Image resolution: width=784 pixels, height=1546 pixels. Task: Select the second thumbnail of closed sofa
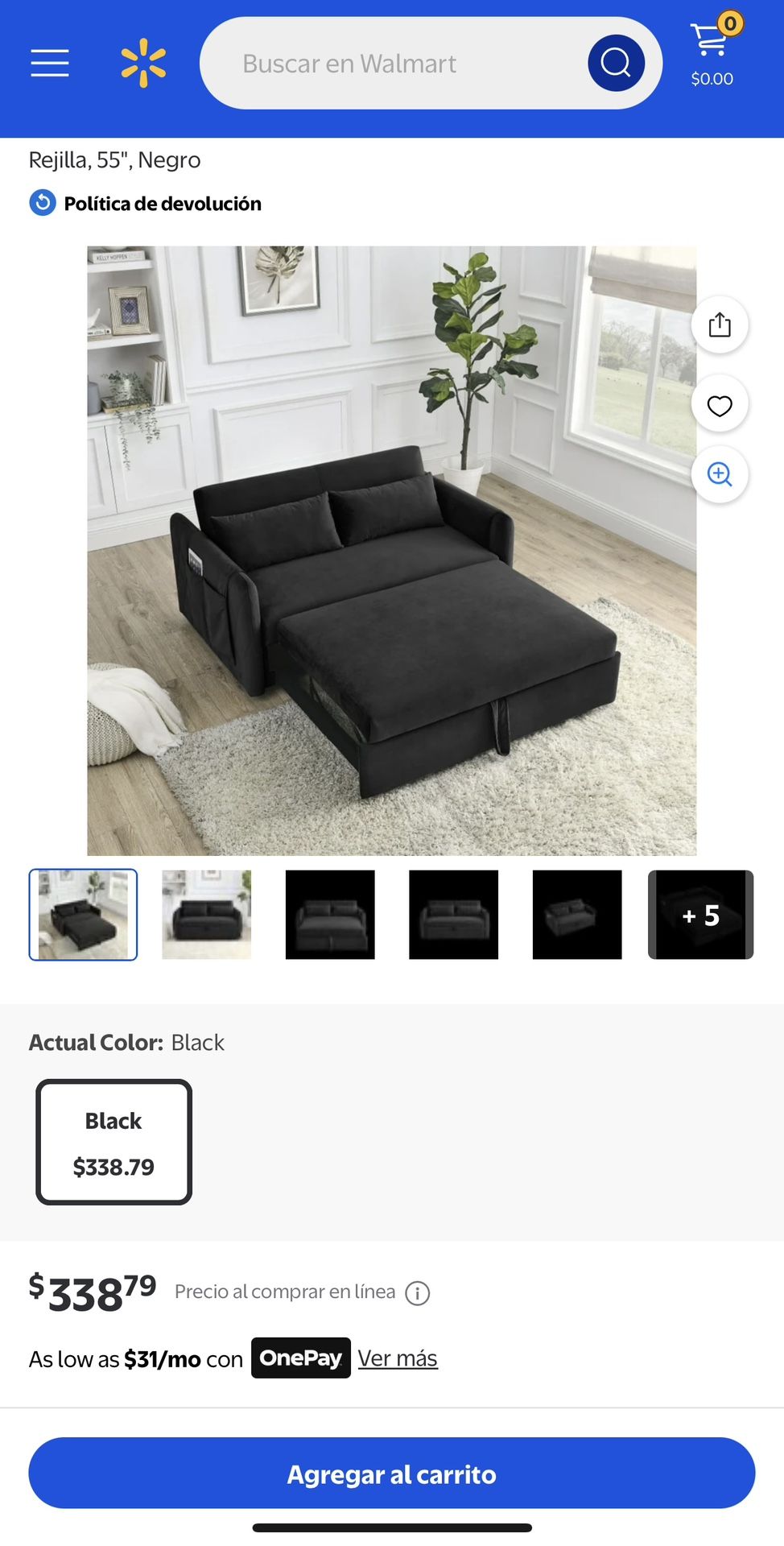(x=207, y=915)
